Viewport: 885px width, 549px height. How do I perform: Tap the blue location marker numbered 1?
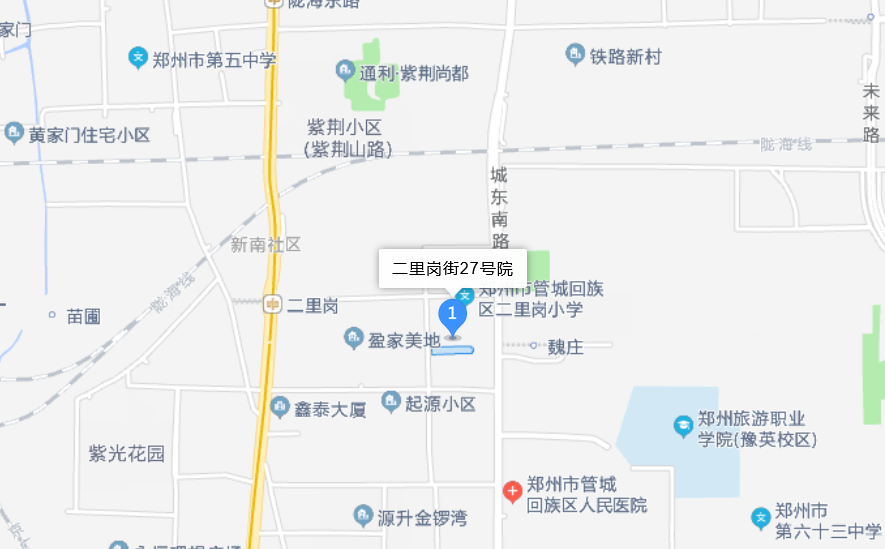pos(453,317)
